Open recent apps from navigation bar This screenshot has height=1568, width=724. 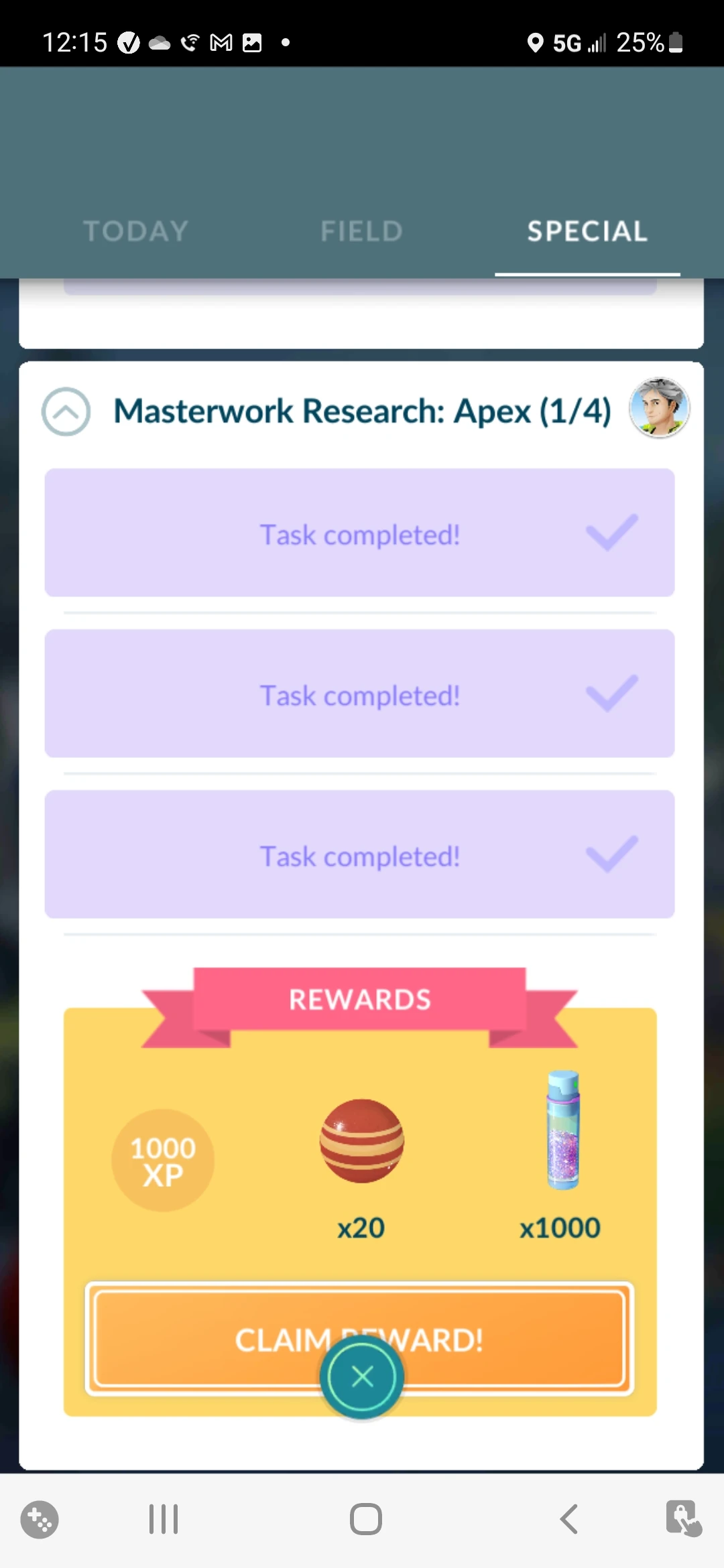[164, 1518]
